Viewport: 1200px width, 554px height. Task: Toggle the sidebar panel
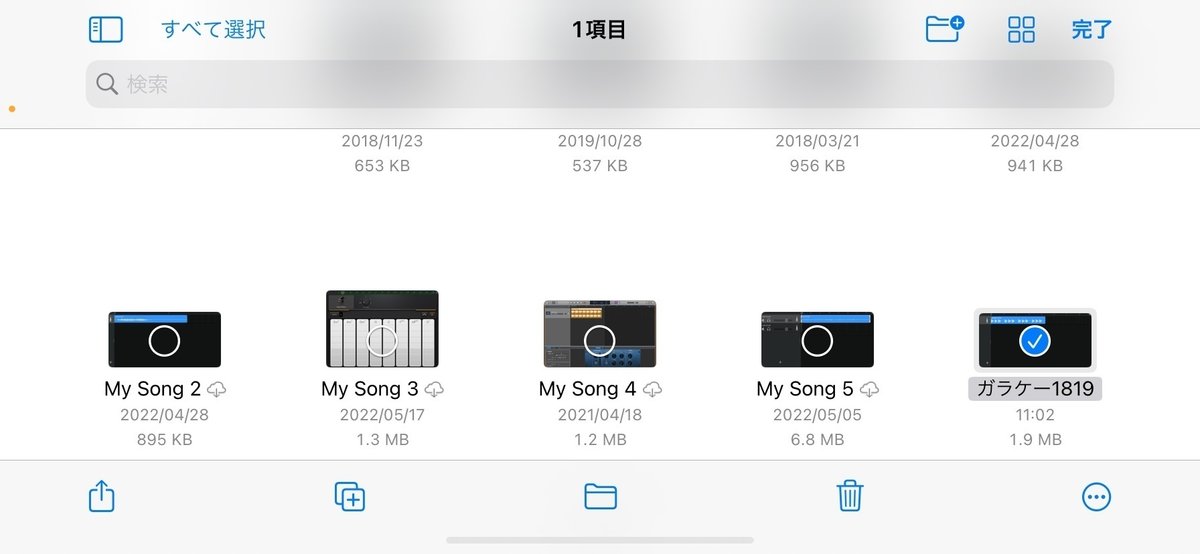106,29
